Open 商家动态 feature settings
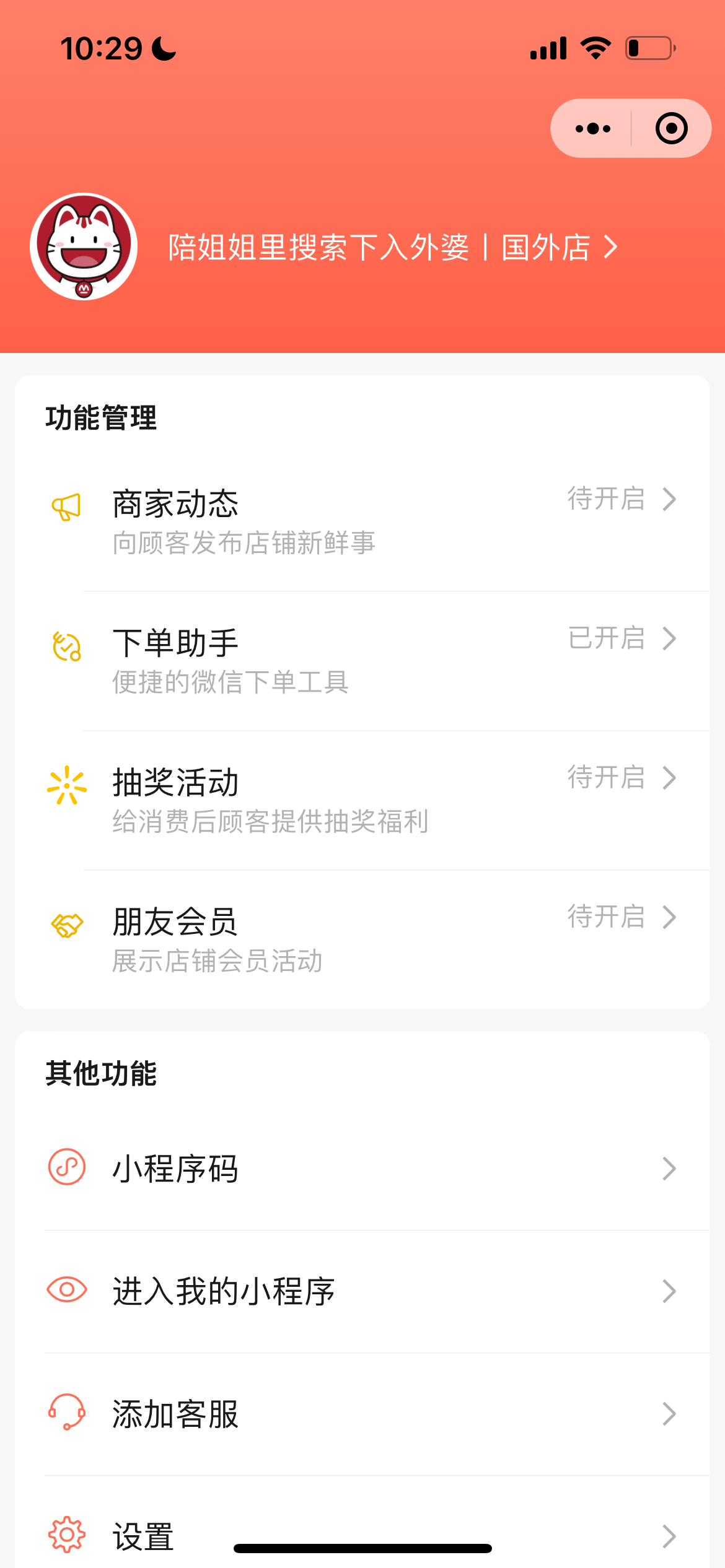This screenshot has height=1568, width=725. click(x=362, y=521)
